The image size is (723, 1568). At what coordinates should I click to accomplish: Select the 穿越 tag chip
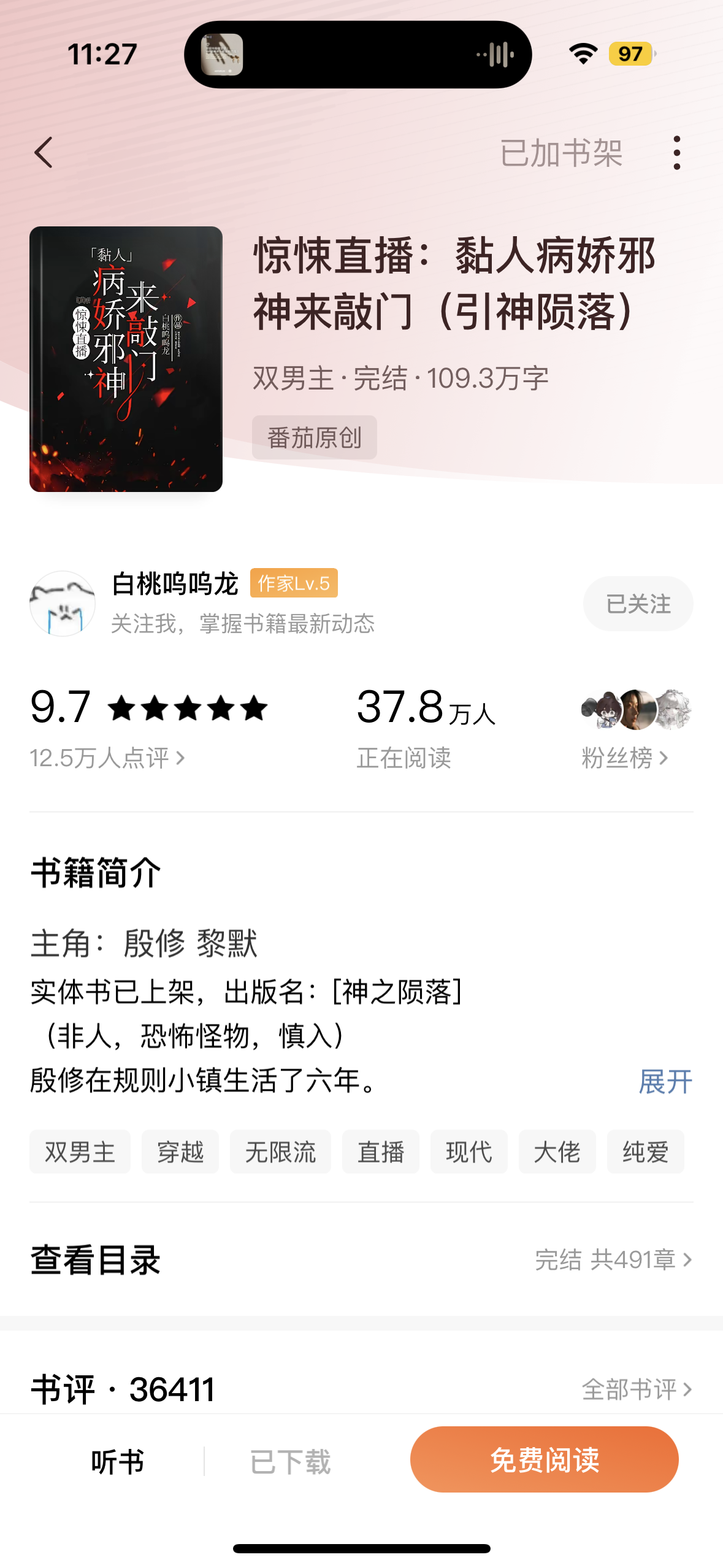tap(180, 1151)
